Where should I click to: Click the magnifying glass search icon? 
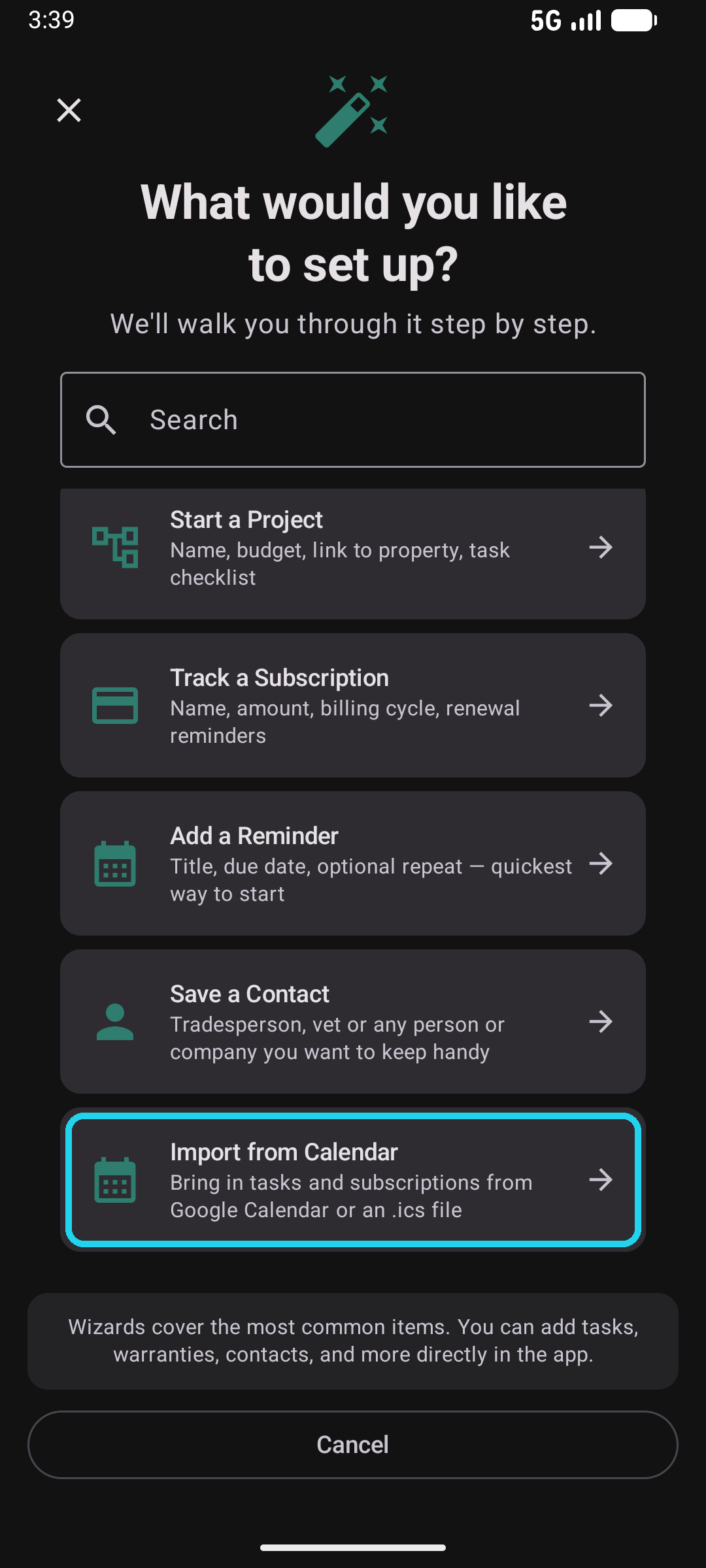click(101, 419)
